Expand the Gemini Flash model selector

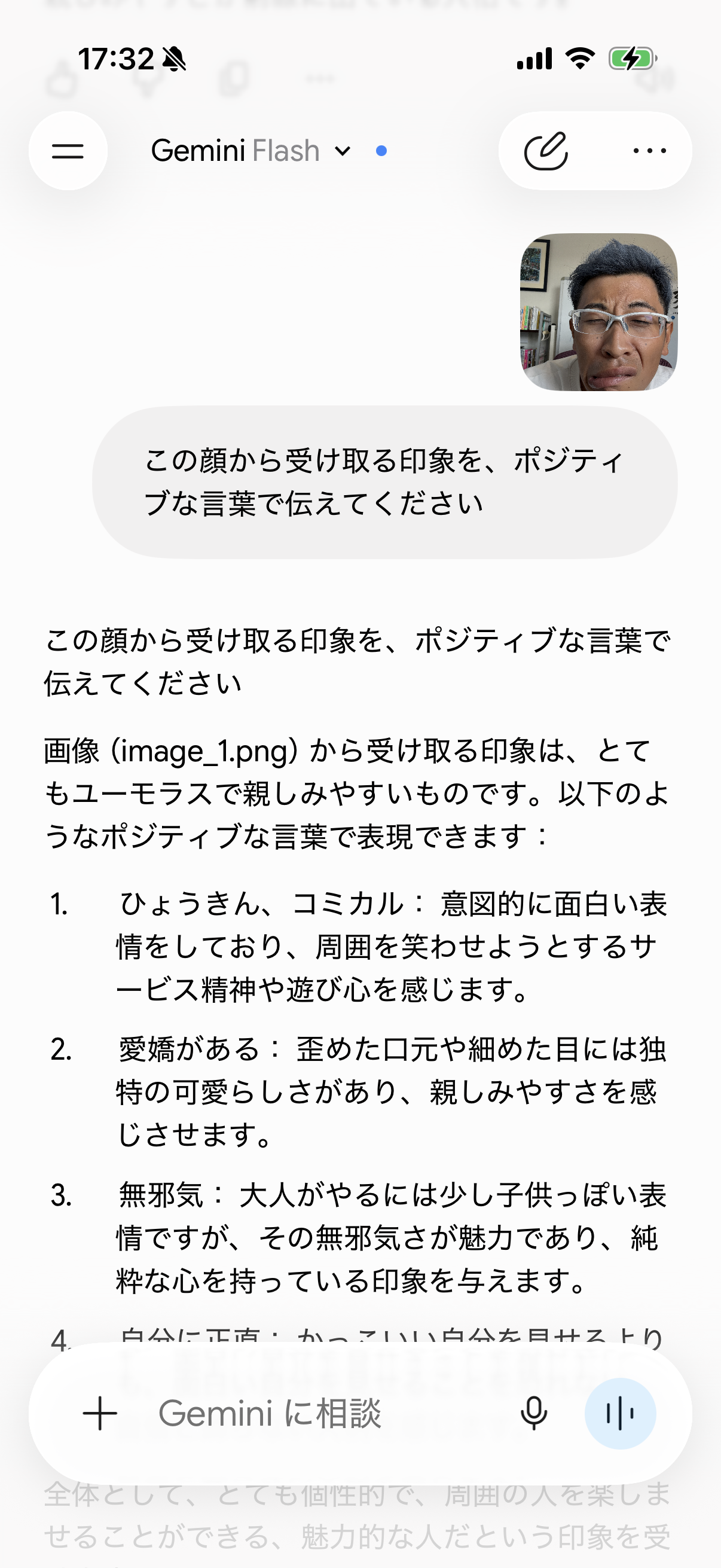click(251, 151)
